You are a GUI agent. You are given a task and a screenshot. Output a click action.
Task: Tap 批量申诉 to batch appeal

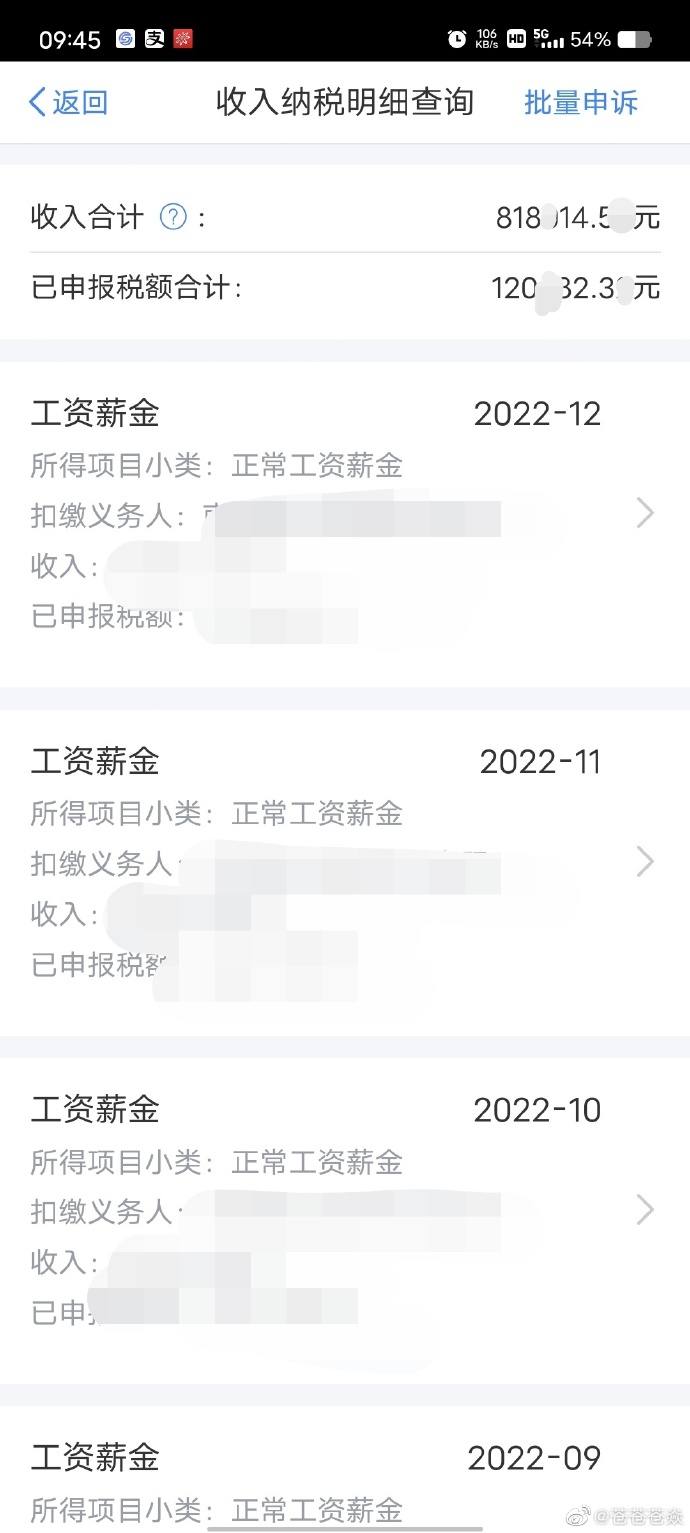(x=580, y=102)
